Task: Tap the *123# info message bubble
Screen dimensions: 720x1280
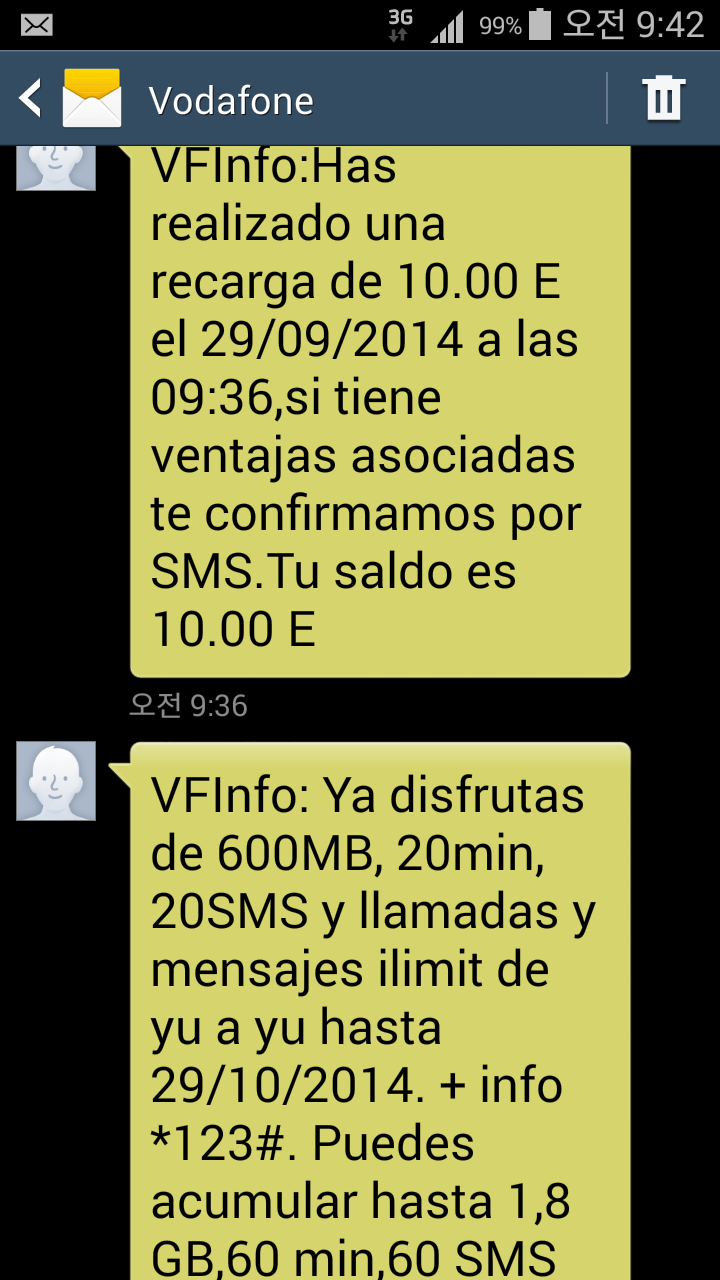Action: point(380,1010)
